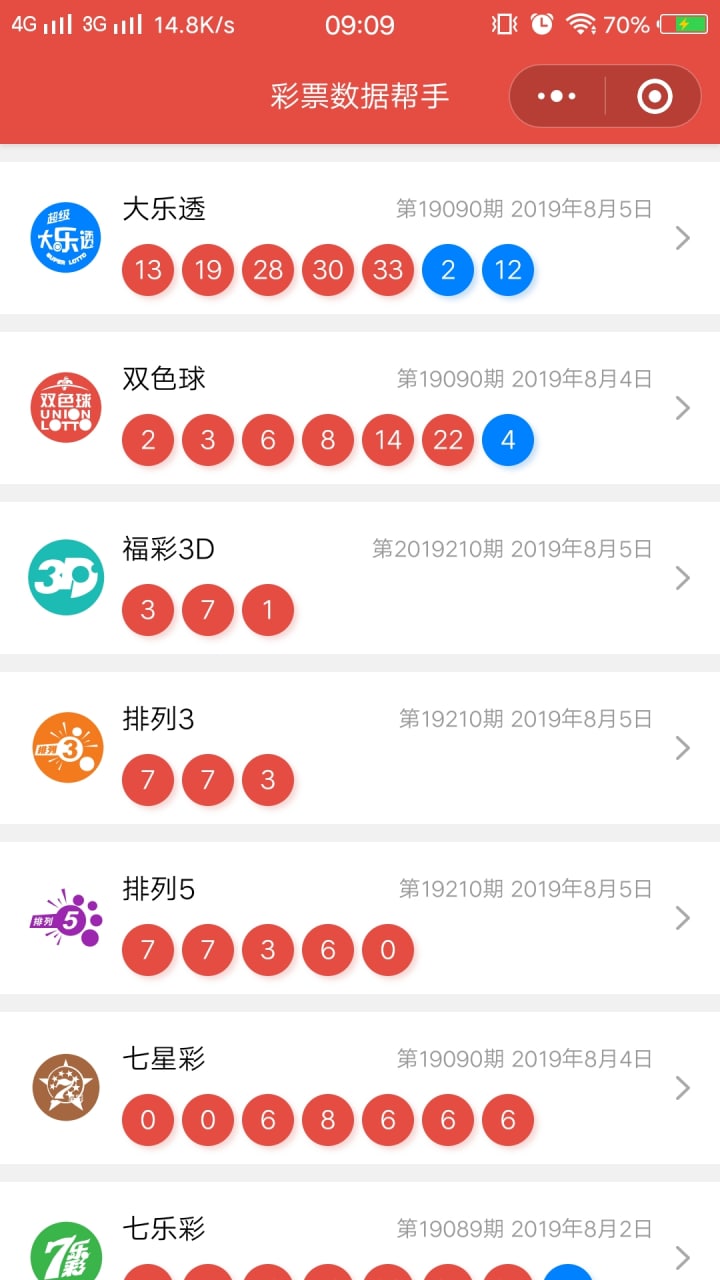Close the mini program with the circle button
720x1280 pixels.
pyautogui.click(x=655, y=96)
